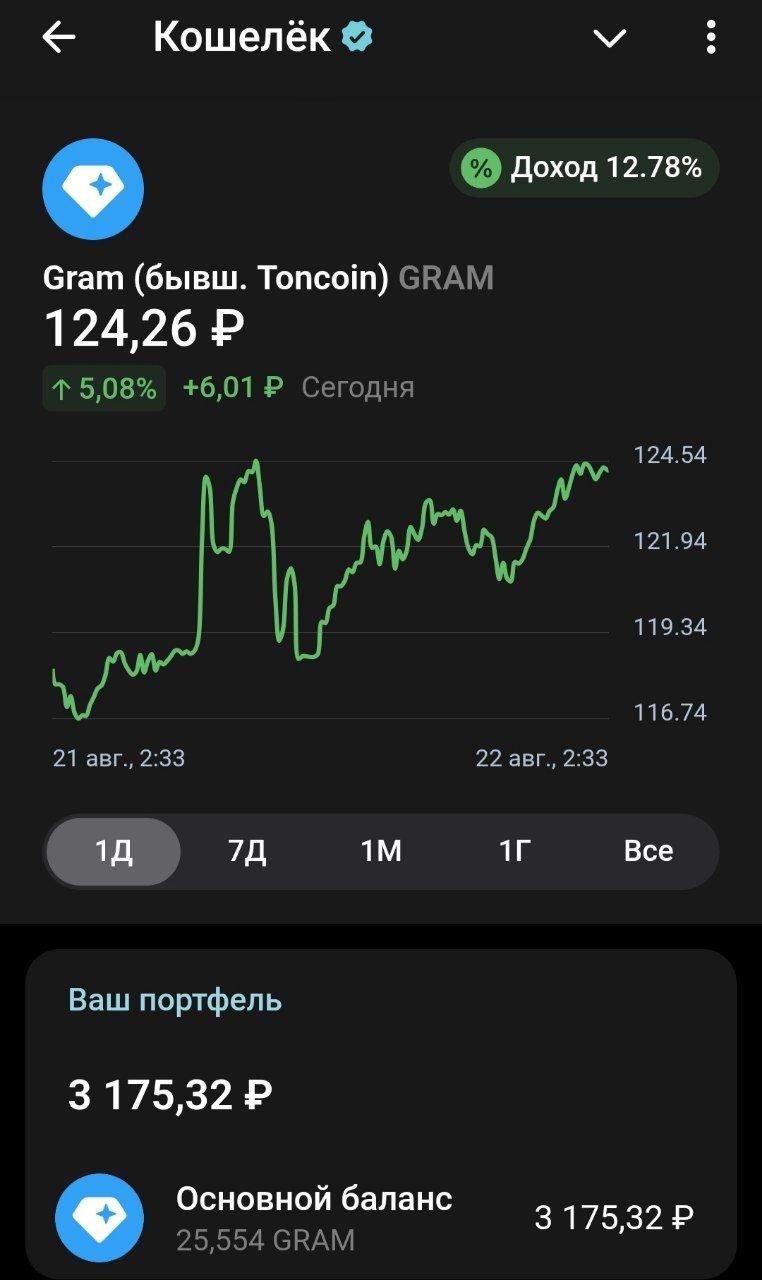
Task: Show the 1Г chart range
Action: (x=515, y=852)
